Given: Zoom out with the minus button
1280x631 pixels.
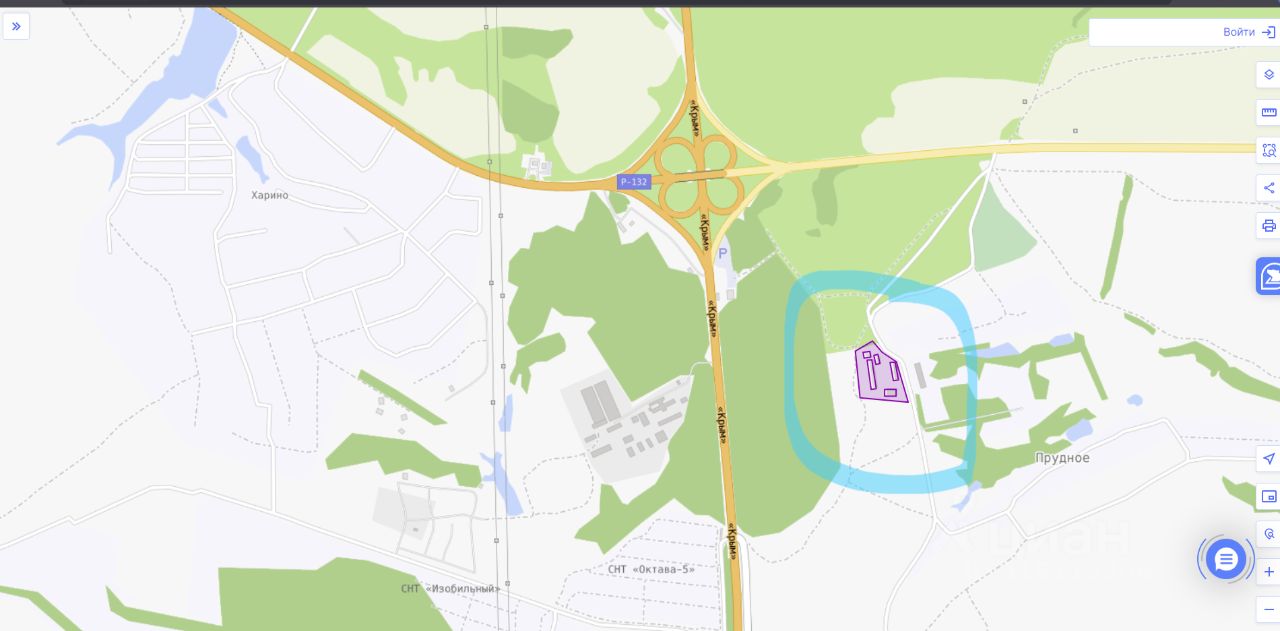Looking at the screenshot, I should pyautogui.click(x=1269, y=609).
